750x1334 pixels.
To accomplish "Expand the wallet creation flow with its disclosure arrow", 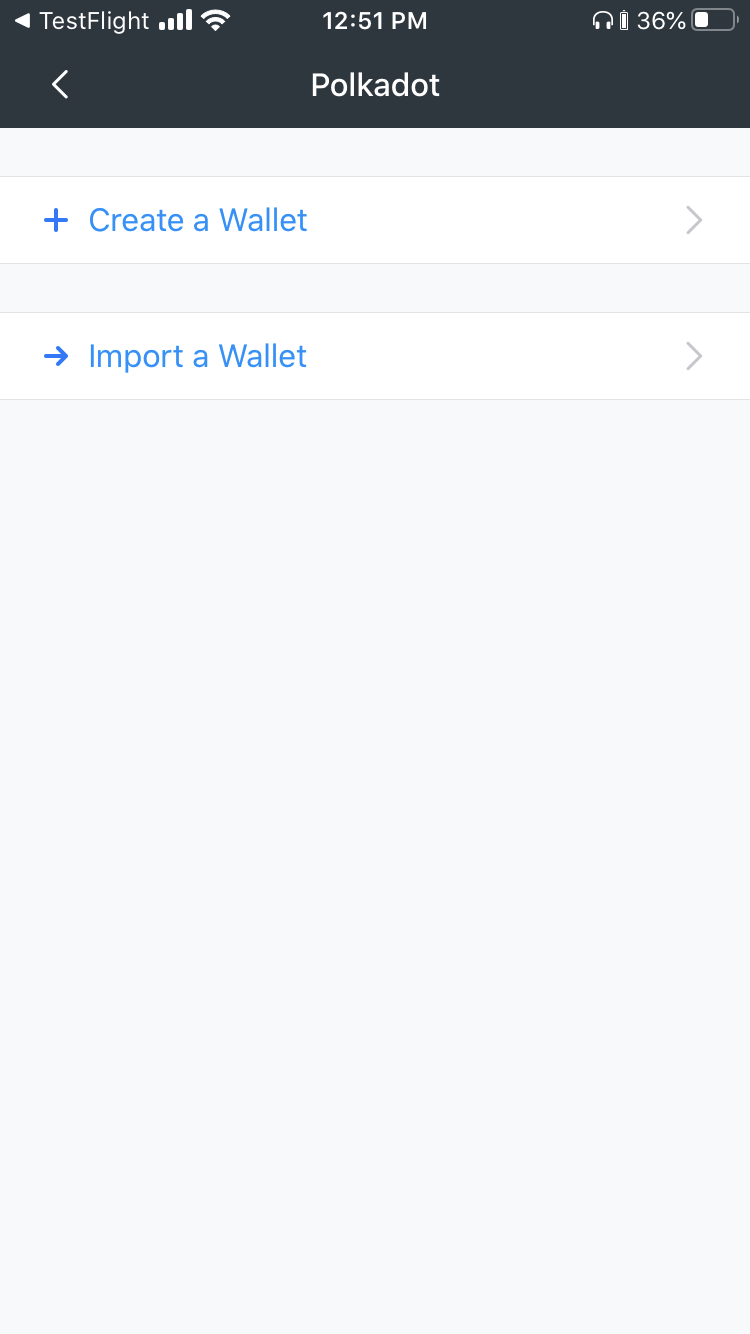I will click(694, 220).
